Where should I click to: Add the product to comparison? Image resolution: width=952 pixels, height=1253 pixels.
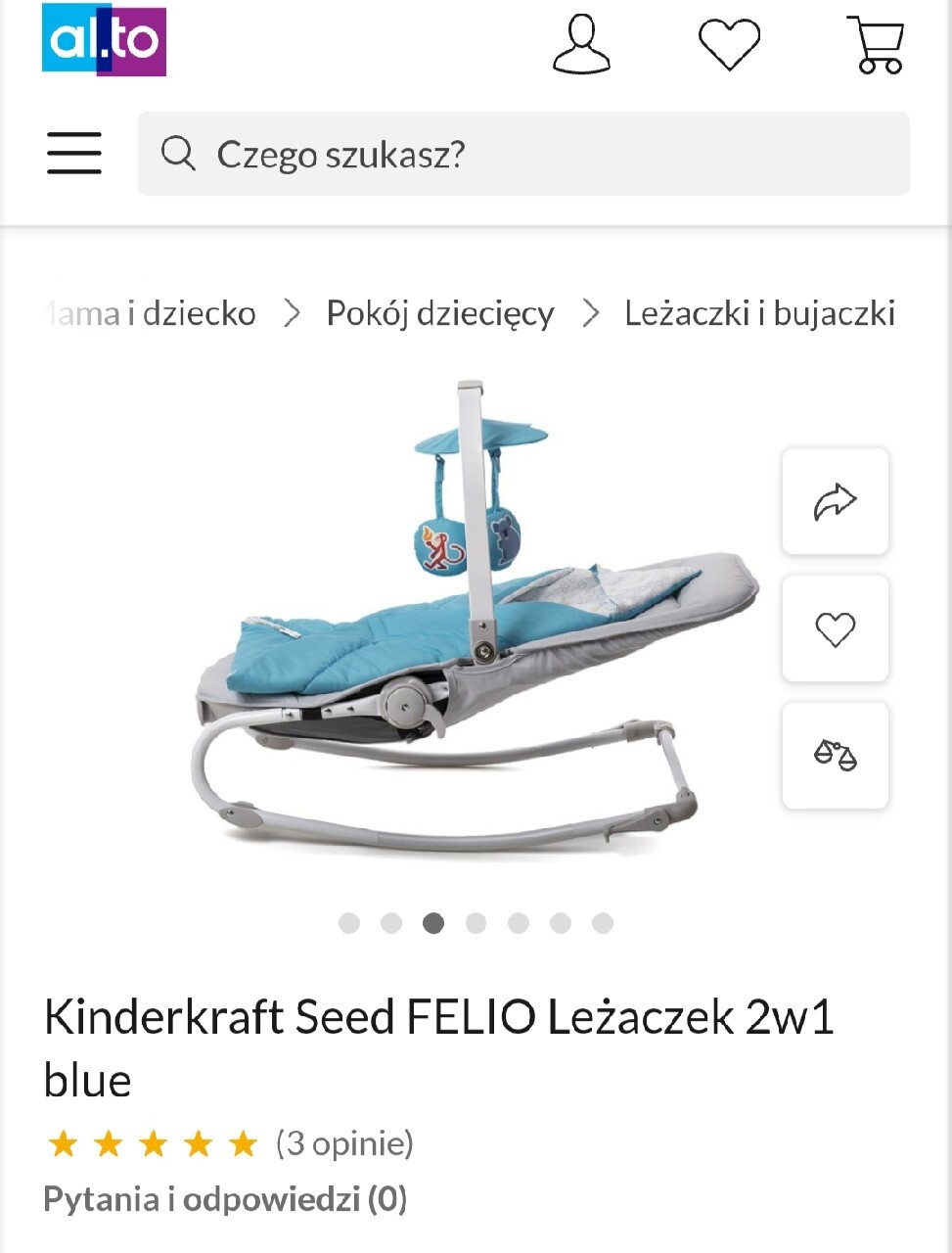click(x=835, y=755)
